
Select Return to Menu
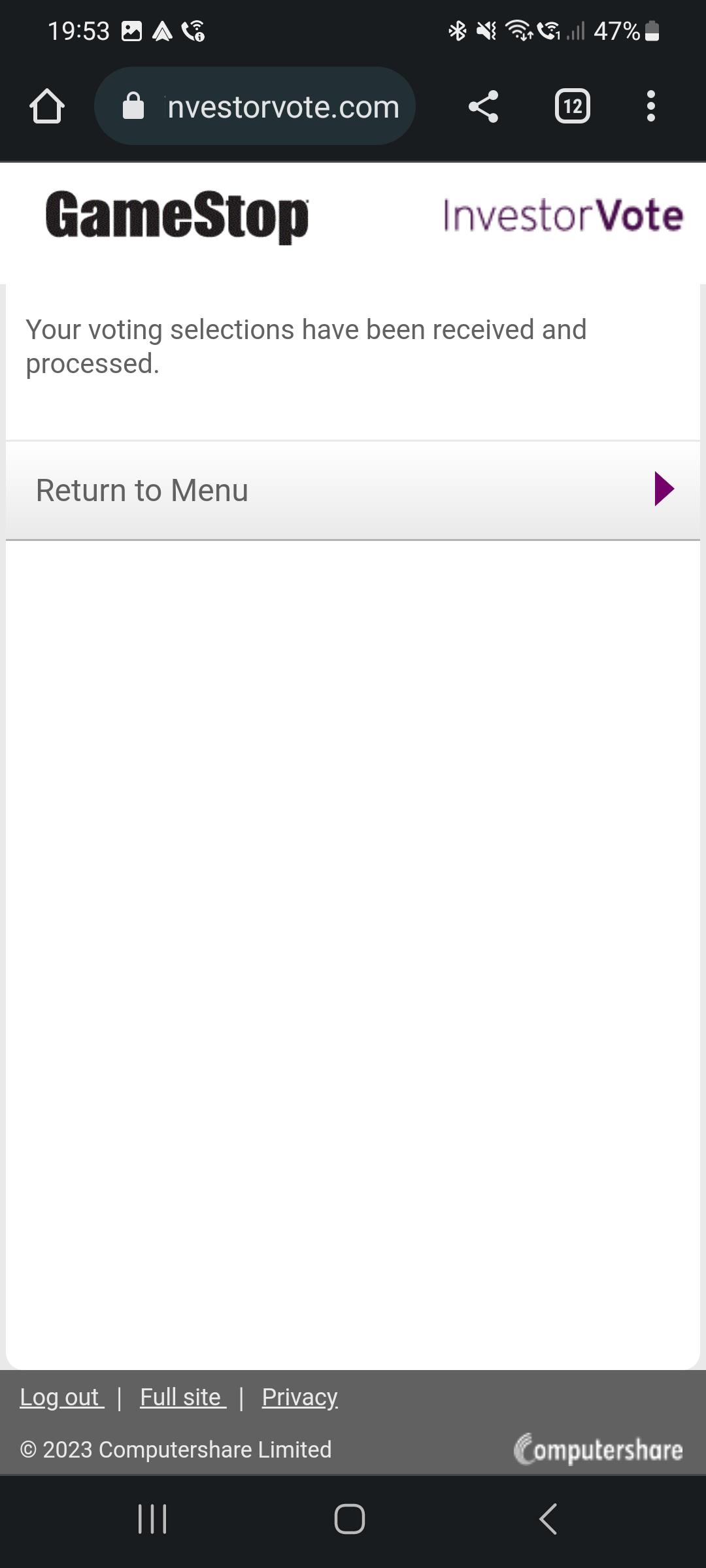(x=353, y=490)
